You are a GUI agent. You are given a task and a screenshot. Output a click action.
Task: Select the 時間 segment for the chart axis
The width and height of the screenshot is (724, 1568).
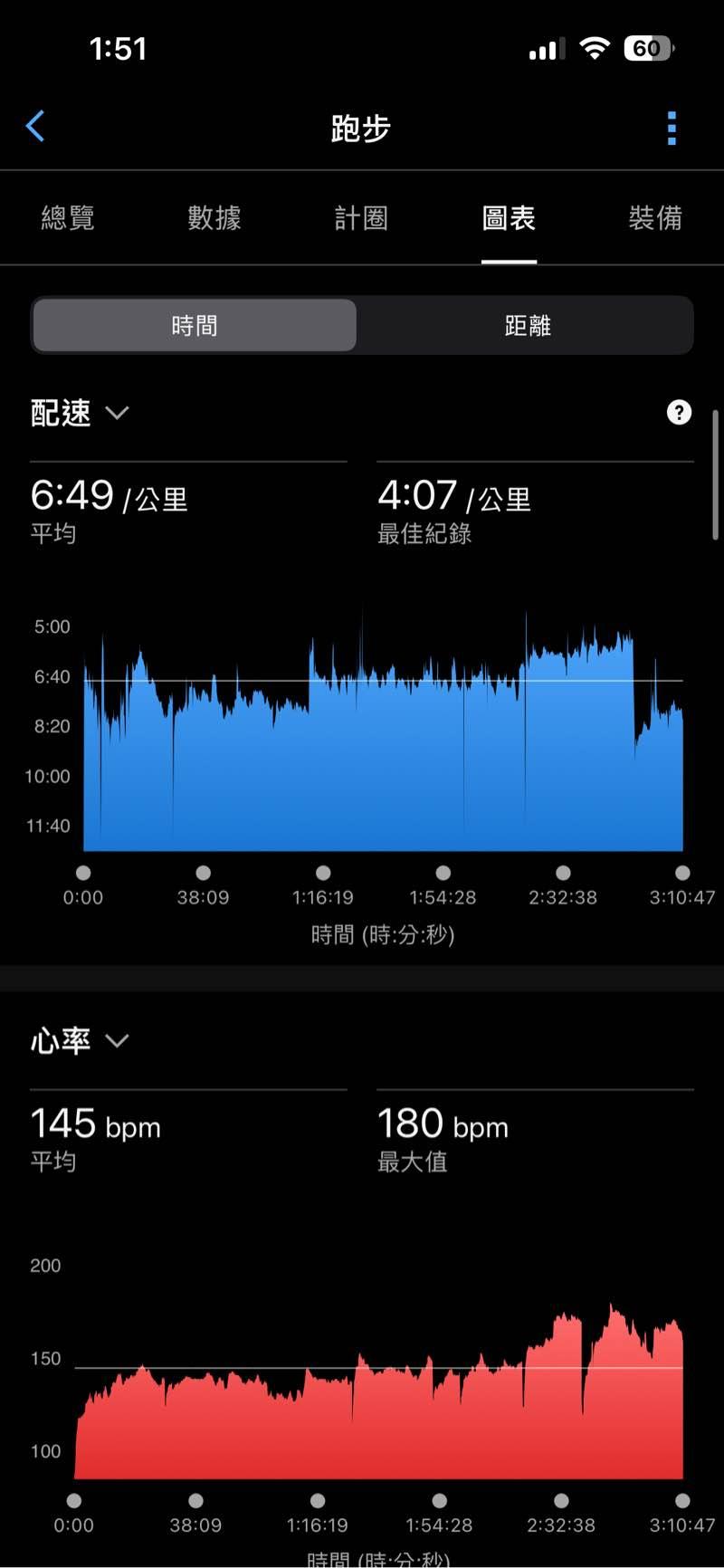[195, 325]
